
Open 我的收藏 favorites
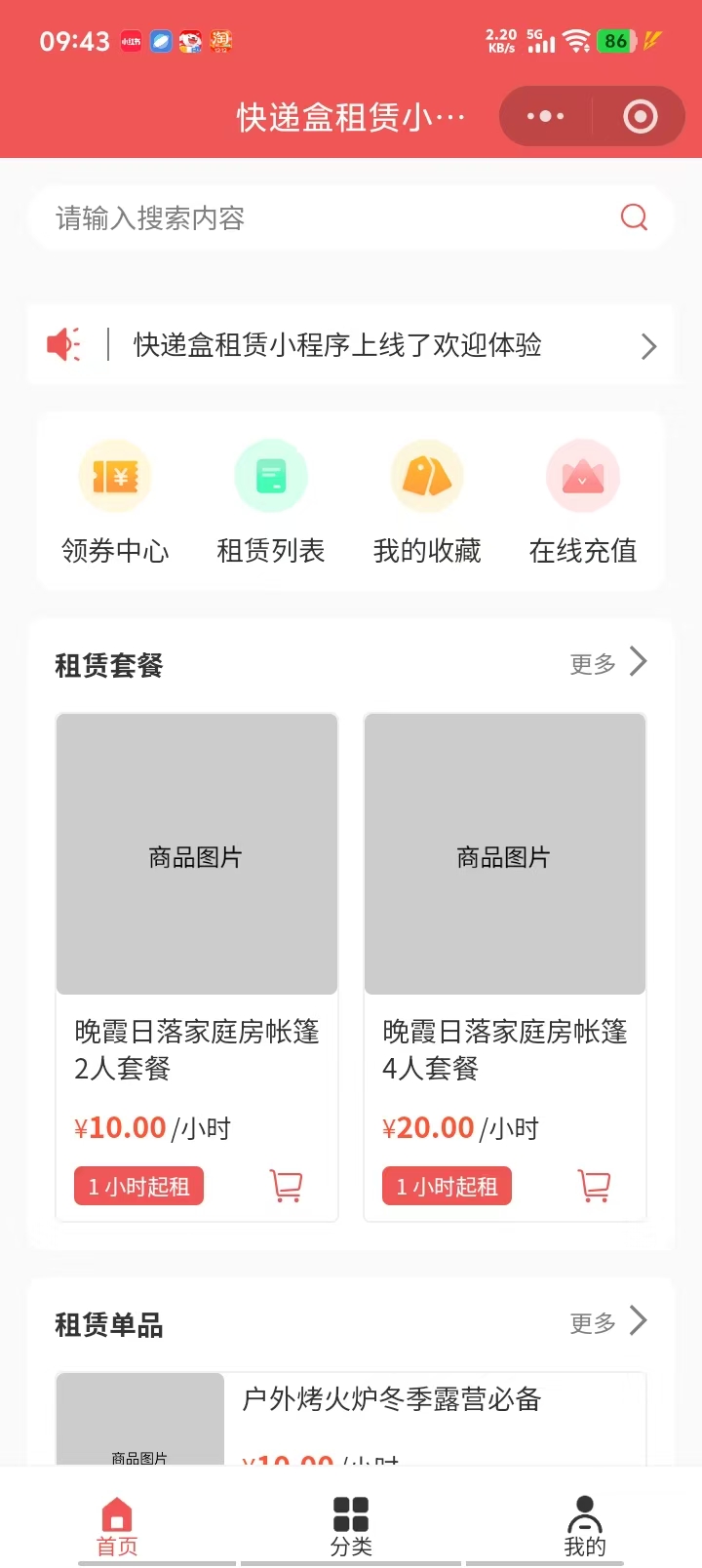pos(427,501)
